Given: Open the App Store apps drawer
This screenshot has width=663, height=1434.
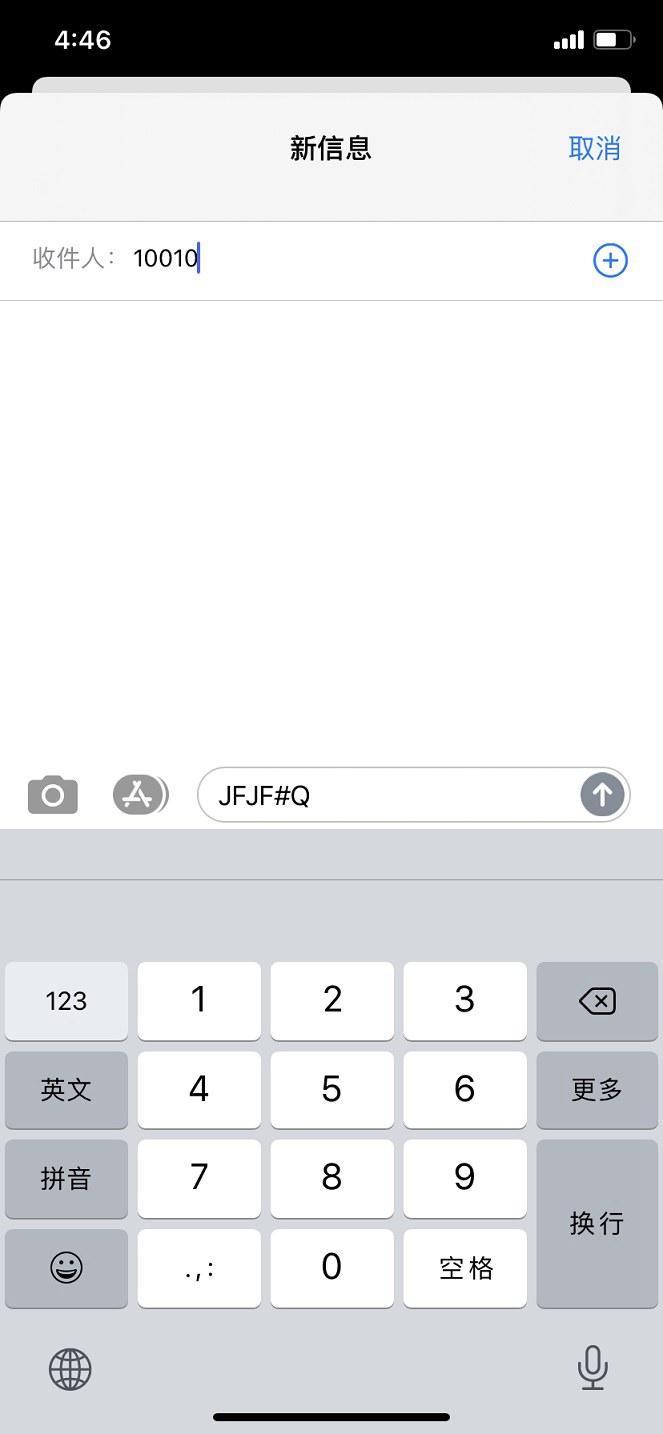Looking at the screenshot, I should 139,795.
